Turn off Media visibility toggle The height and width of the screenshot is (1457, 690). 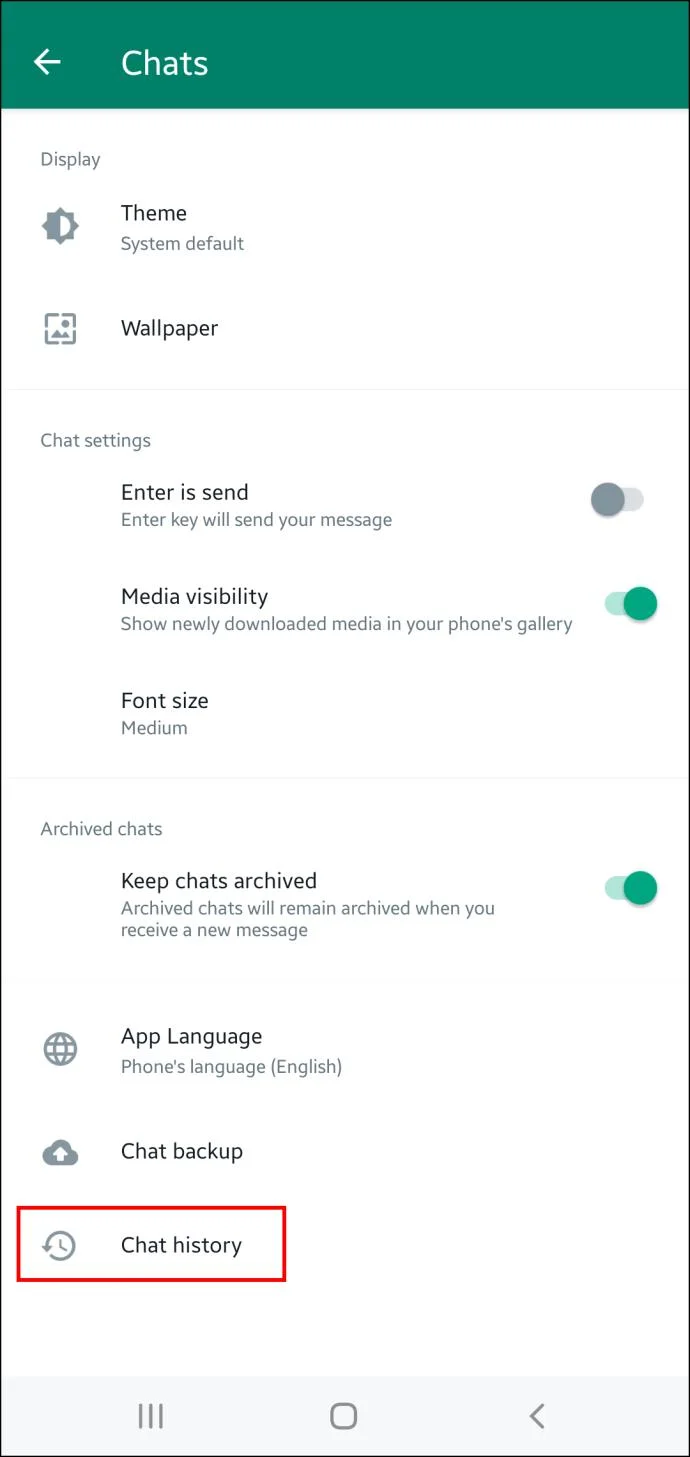tap(630, 604)
